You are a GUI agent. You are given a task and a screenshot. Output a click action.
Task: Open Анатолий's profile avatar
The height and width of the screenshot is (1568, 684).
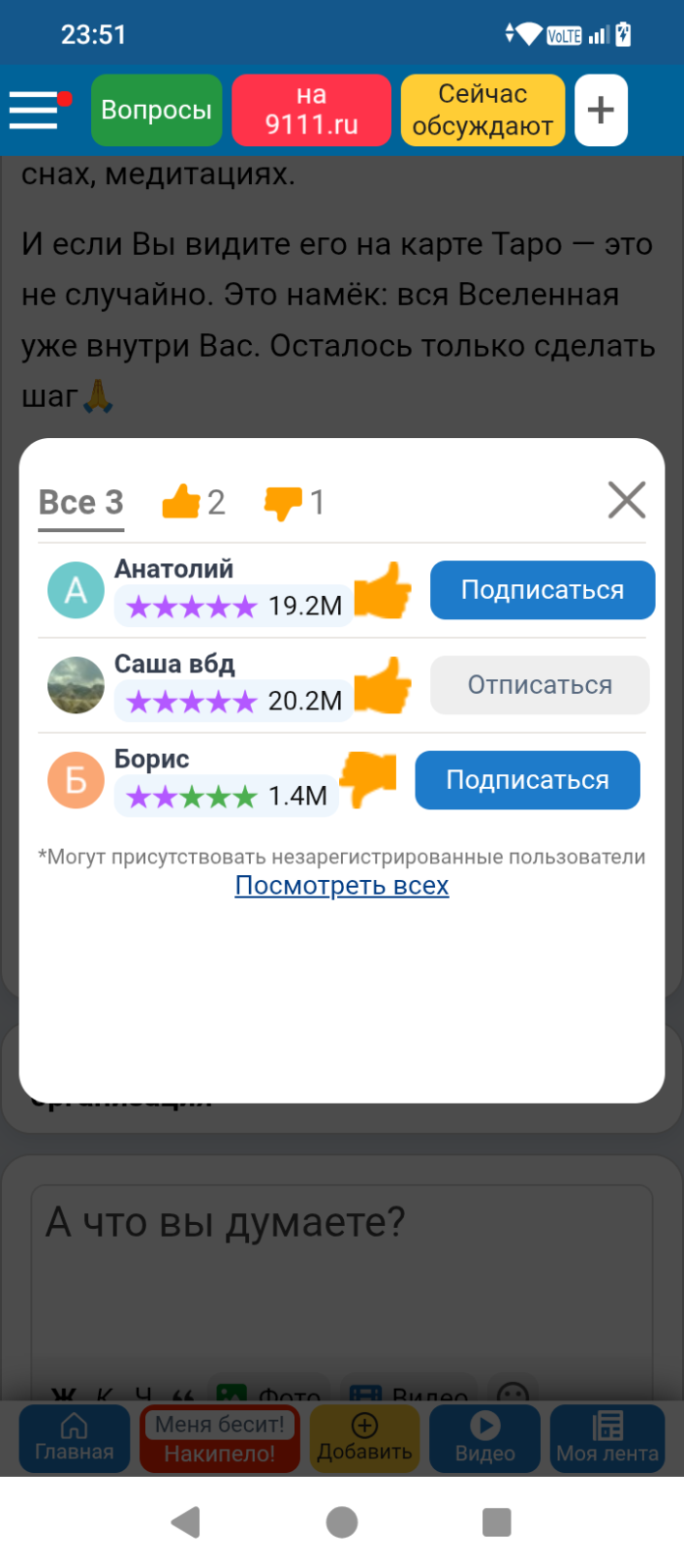point(76,590)
